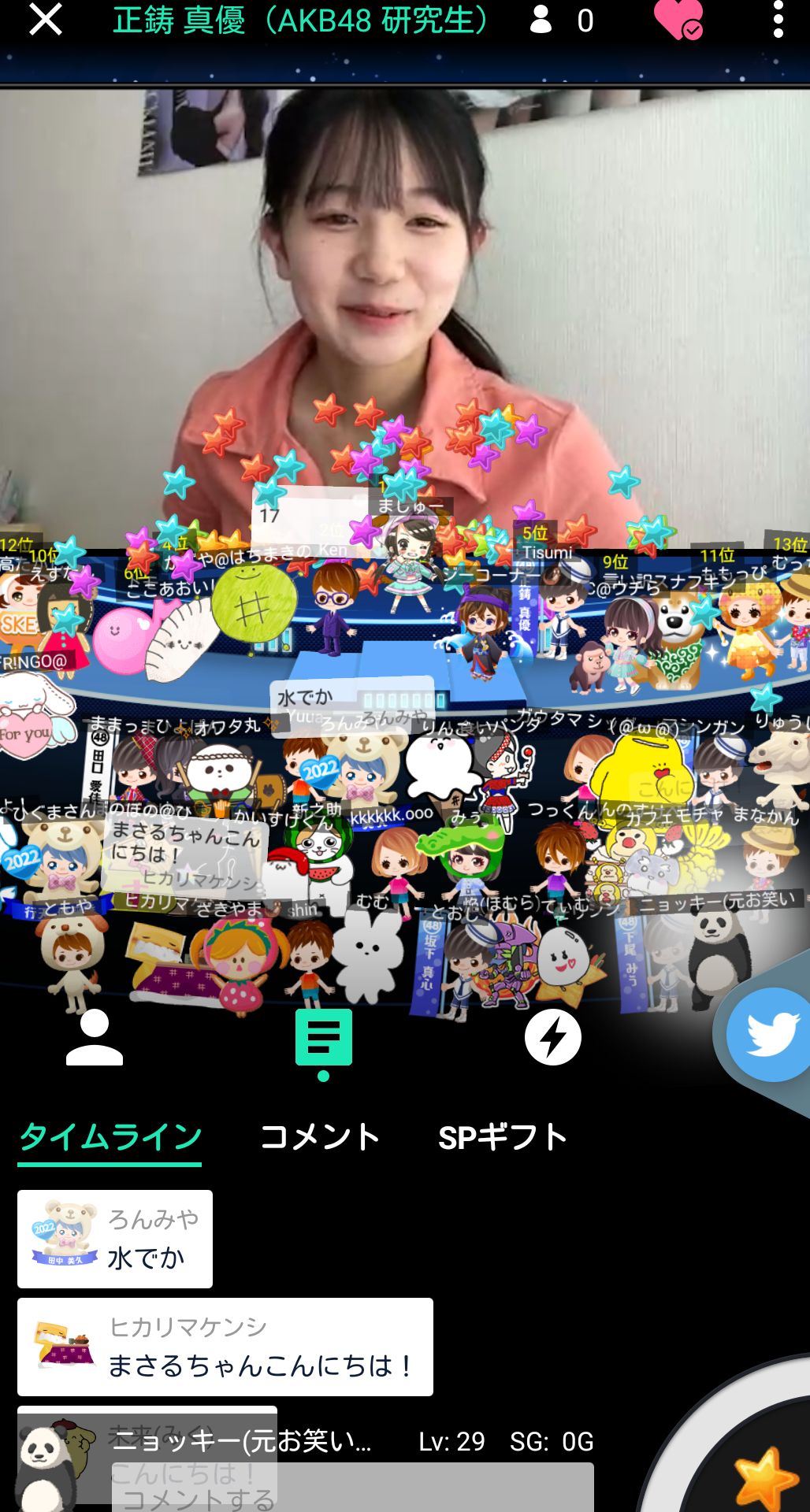Select the comment list icon tab

pyautogui.click(x=323, y=1037)
